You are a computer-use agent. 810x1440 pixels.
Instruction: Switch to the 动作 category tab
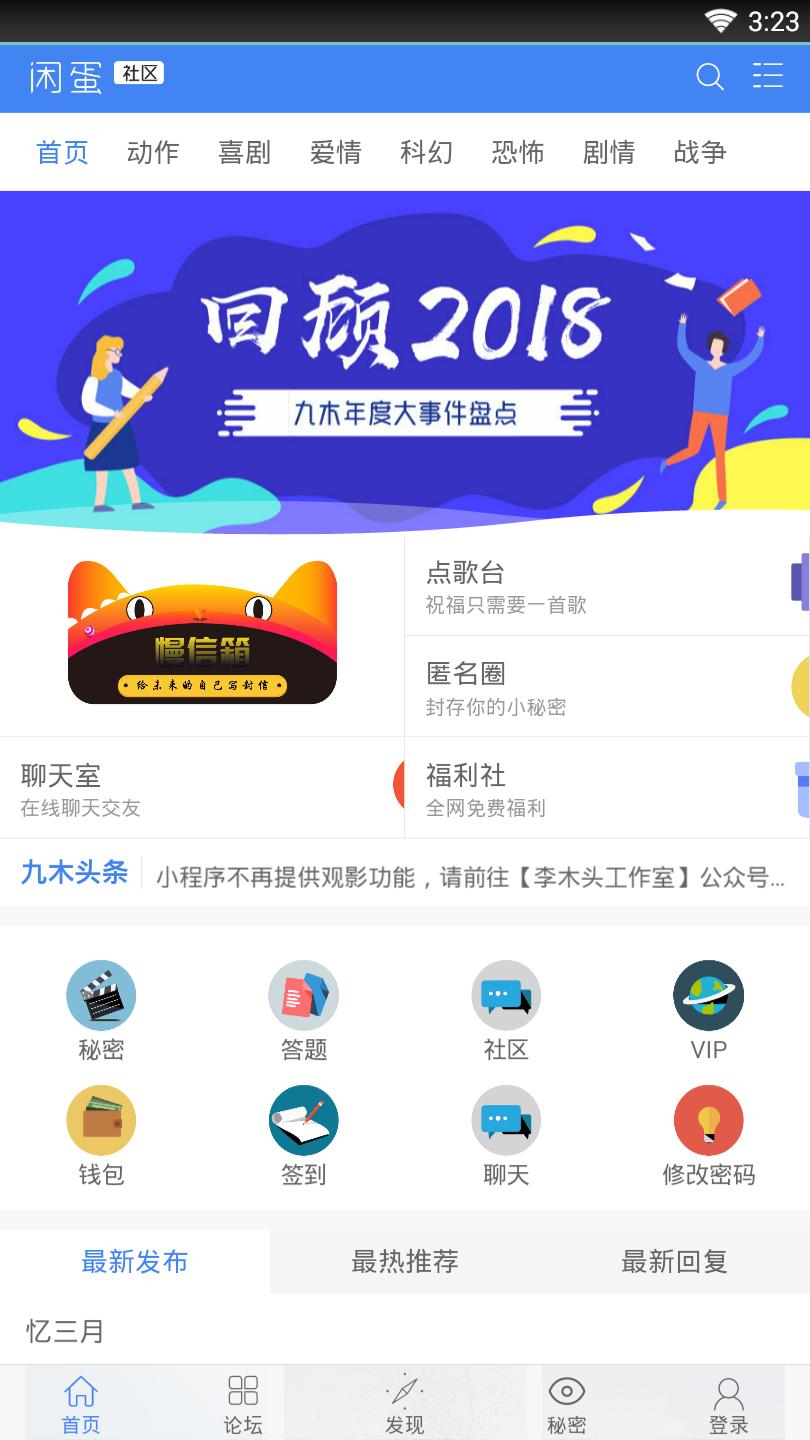[153, 152]
